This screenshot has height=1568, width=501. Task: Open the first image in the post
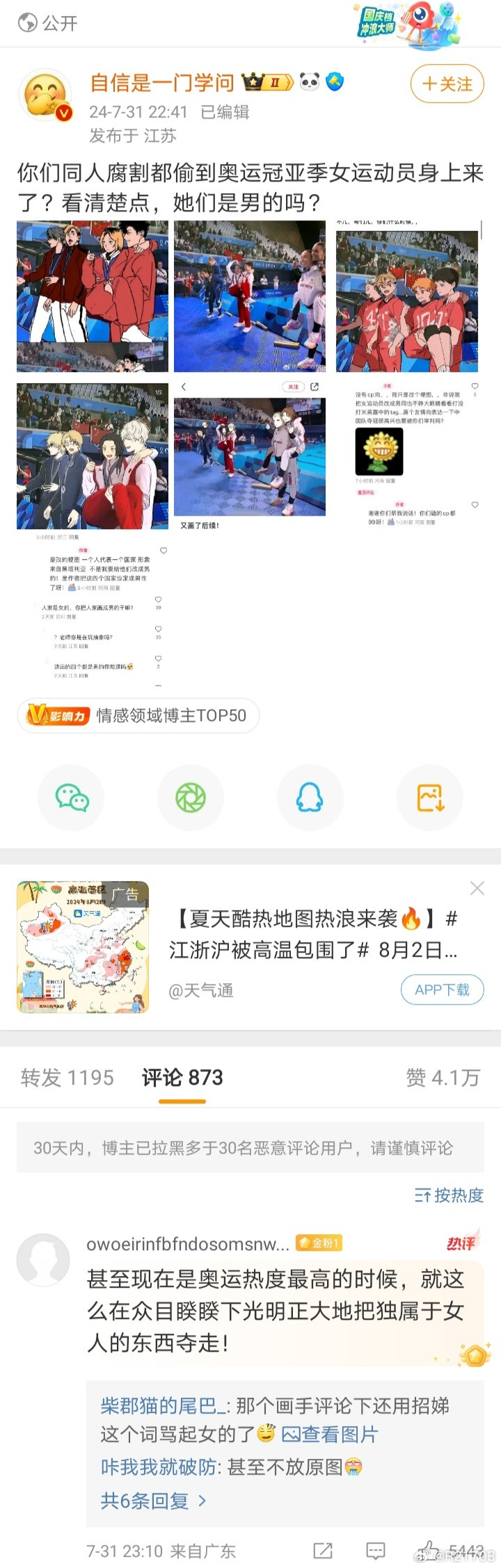coord(93,296)
